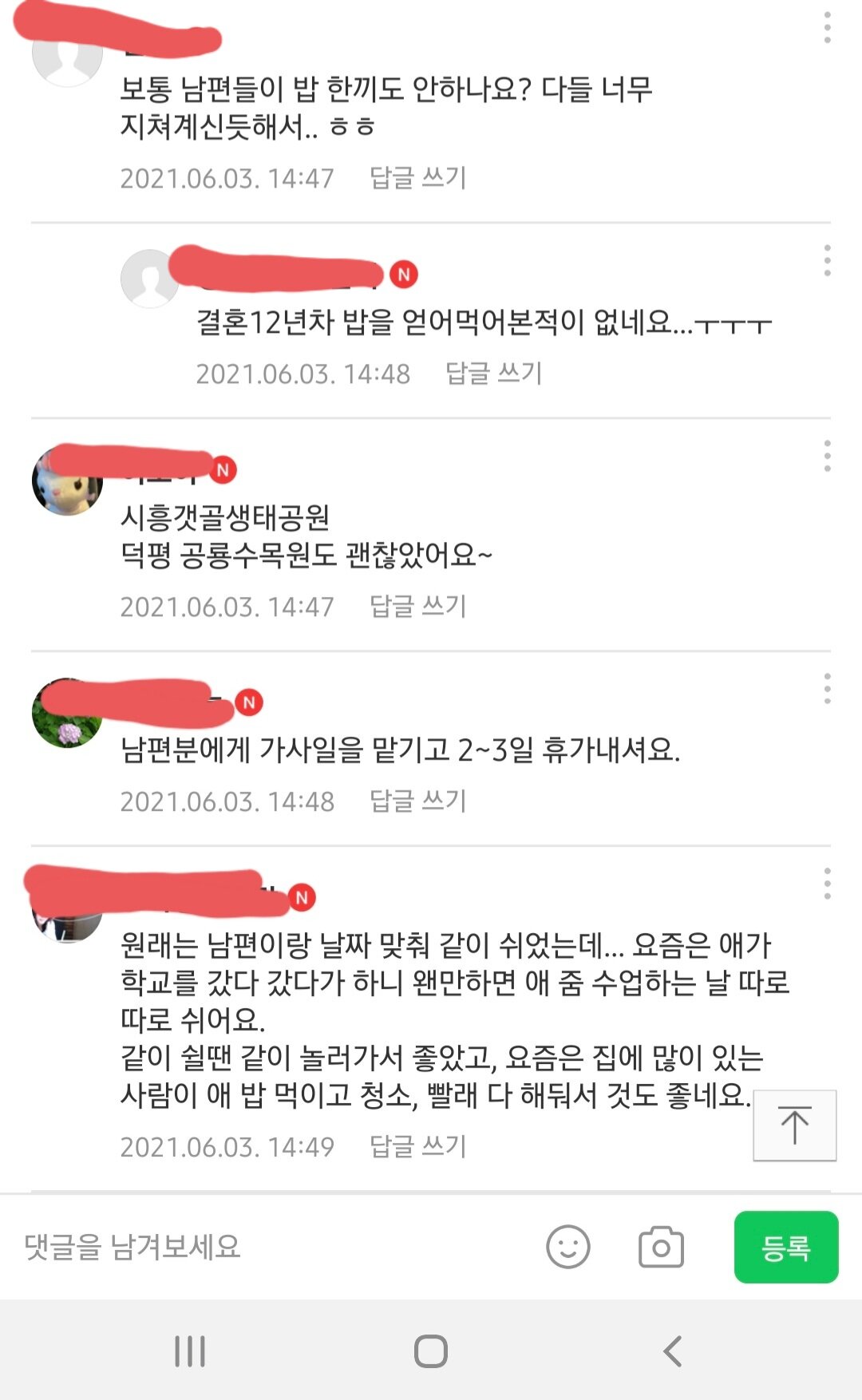The height and width of the screenshot is (1400, 862).
Task: Reply to the 결혼12년차 comment
Action: tap(493, 373)
